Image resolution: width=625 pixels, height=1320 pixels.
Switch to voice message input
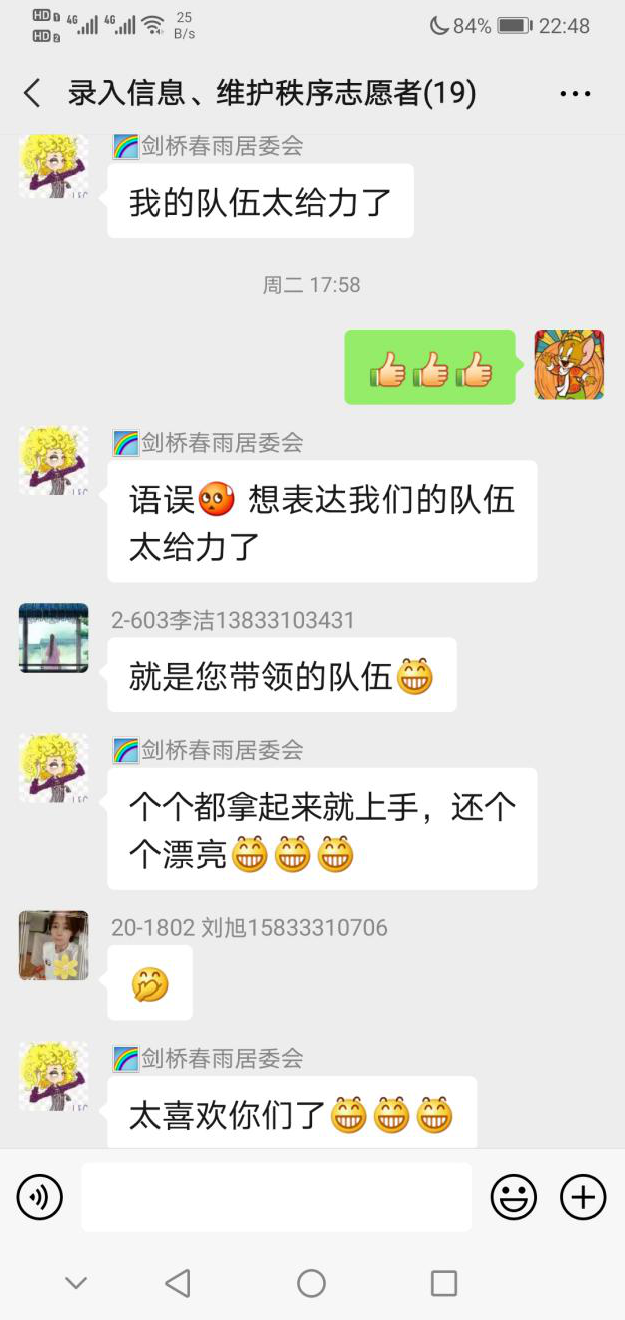click(x=40, y=1196)
